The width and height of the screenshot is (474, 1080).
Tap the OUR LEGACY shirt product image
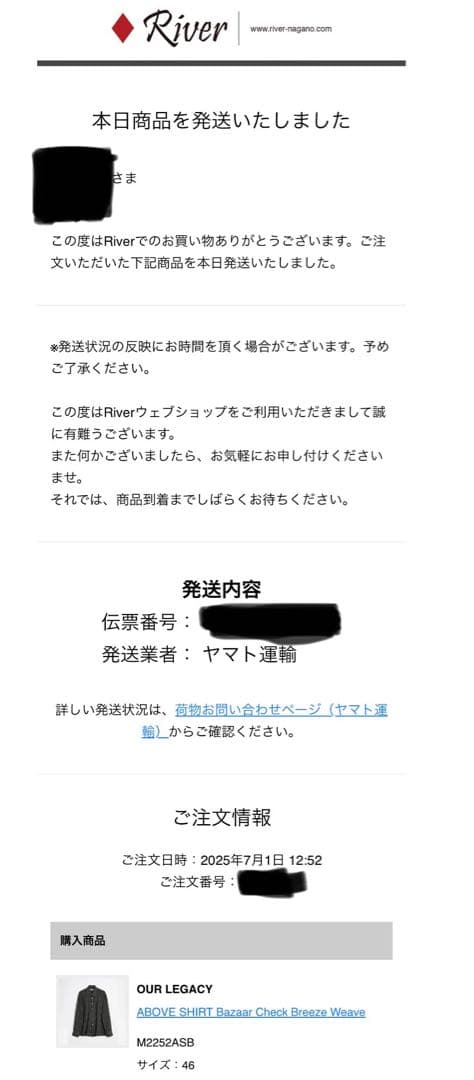click(x=92, y=1012)
